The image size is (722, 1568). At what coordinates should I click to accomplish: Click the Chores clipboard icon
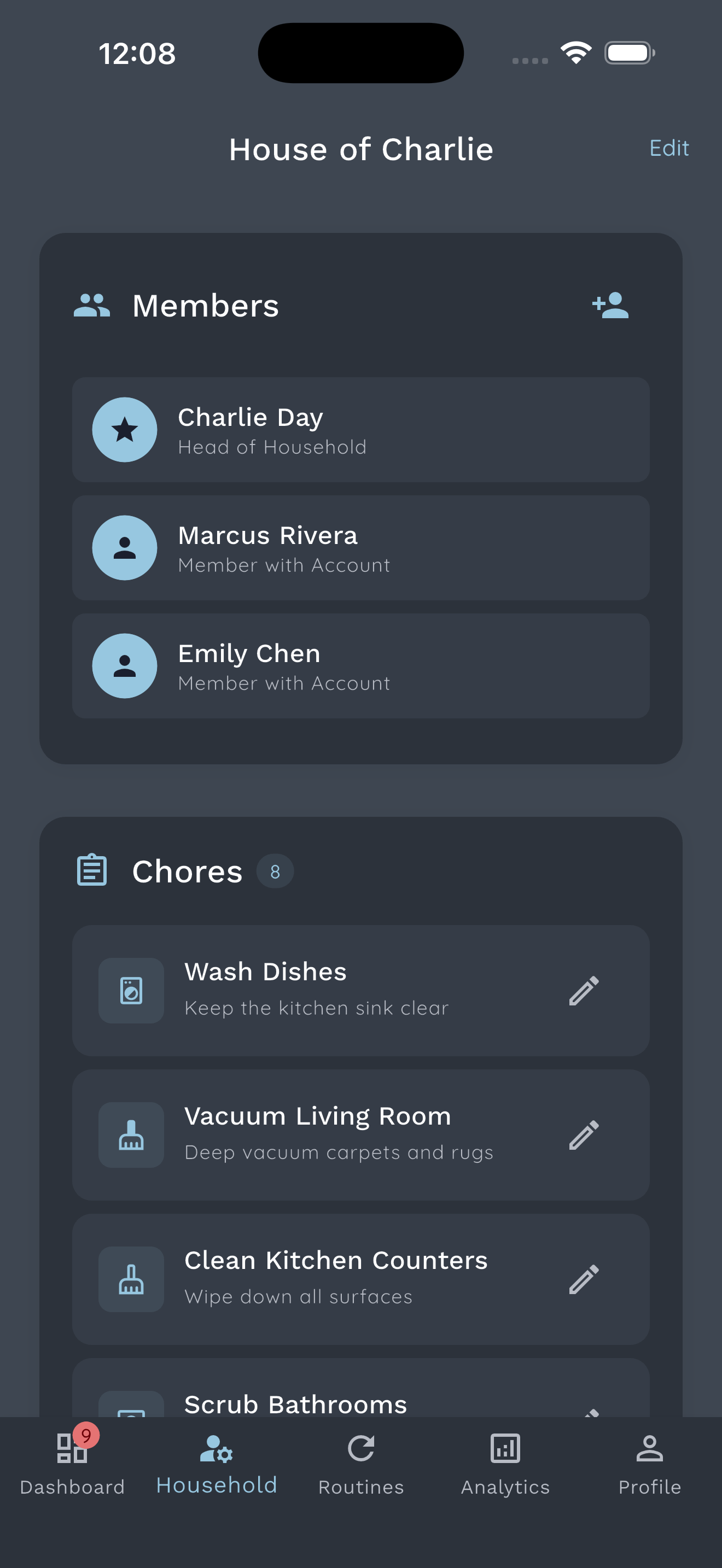coord(92,871)
